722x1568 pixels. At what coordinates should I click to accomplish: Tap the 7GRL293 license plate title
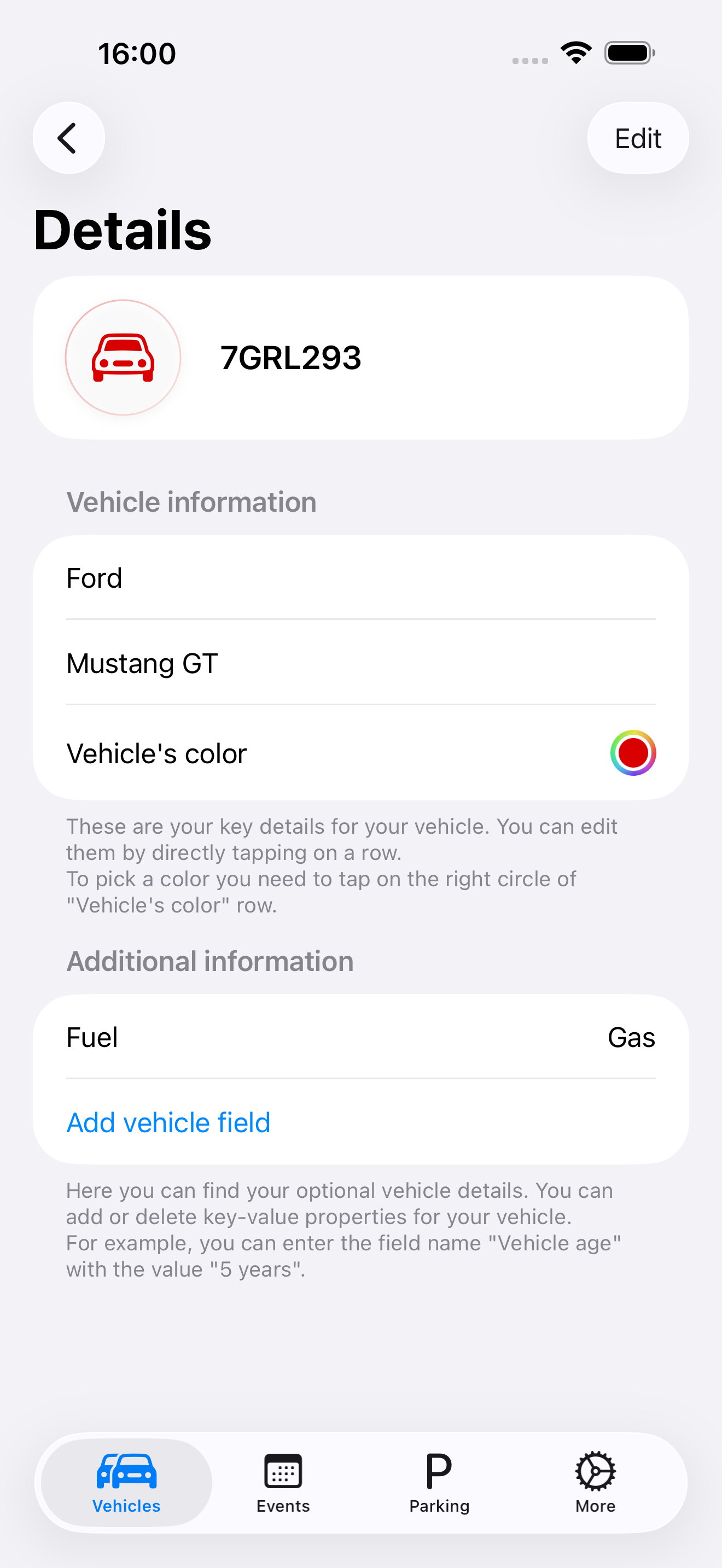(x=290, y=358)
